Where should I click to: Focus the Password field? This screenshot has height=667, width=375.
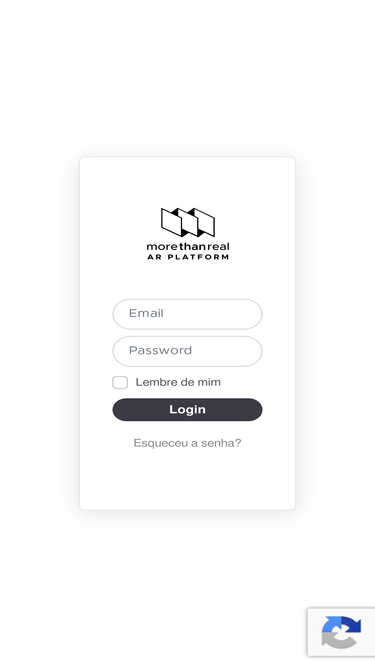coord(187,351)
